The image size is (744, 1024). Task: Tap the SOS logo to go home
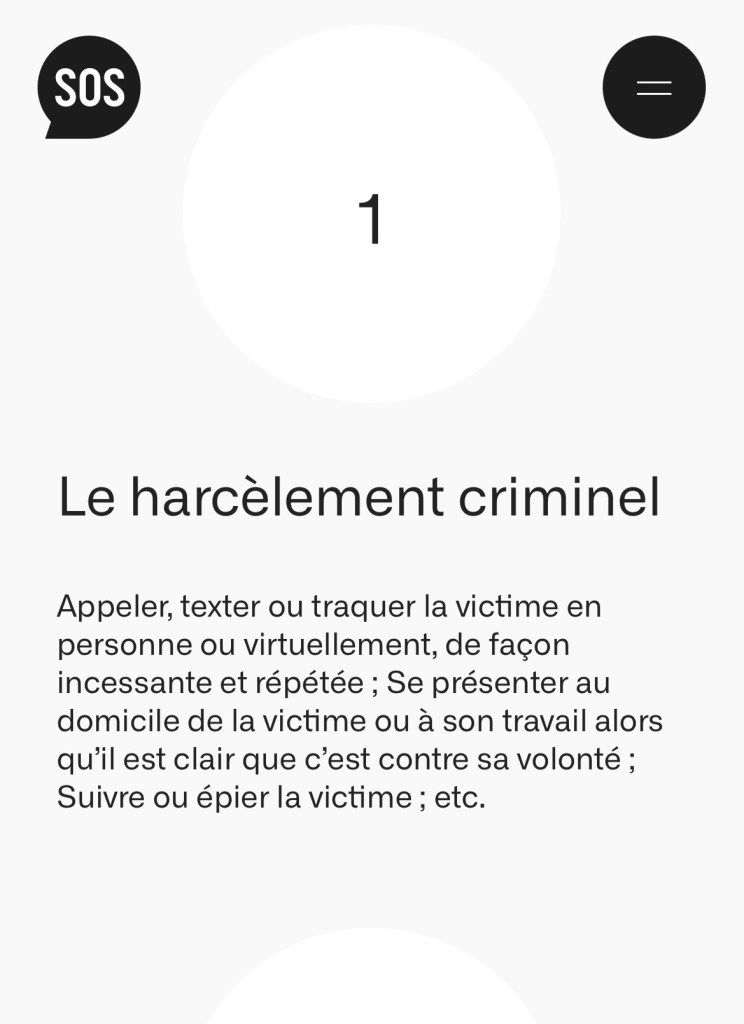coord(89,87)
